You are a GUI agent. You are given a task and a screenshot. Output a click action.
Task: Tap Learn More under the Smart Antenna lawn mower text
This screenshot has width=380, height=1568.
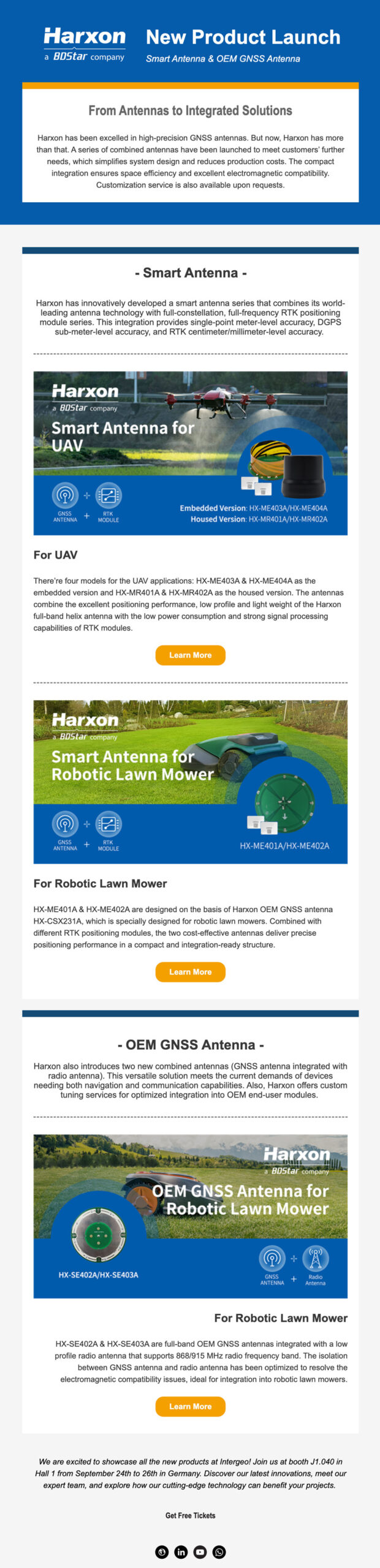(x=190, y=971)
